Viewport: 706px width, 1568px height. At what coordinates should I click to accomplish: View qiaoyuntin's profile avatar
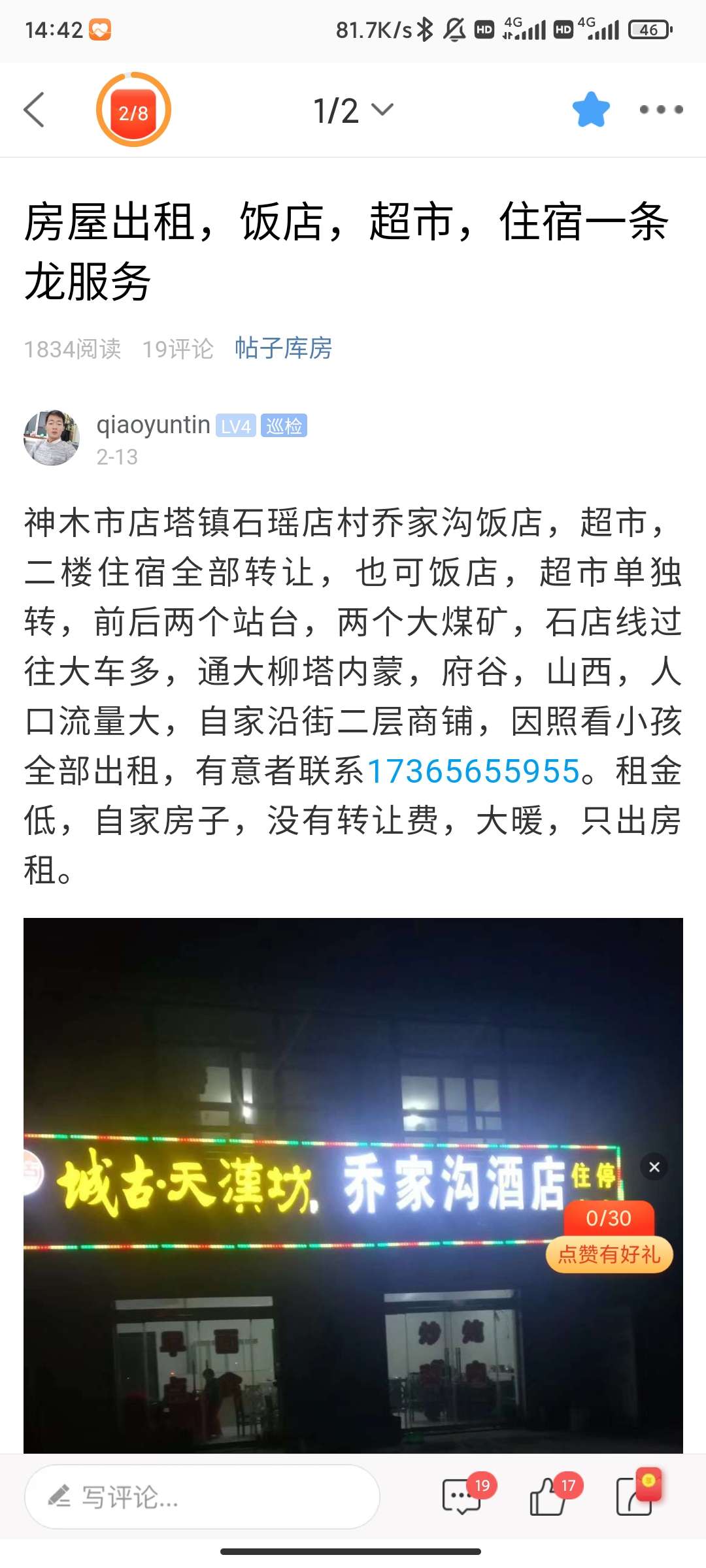point(52,438)
